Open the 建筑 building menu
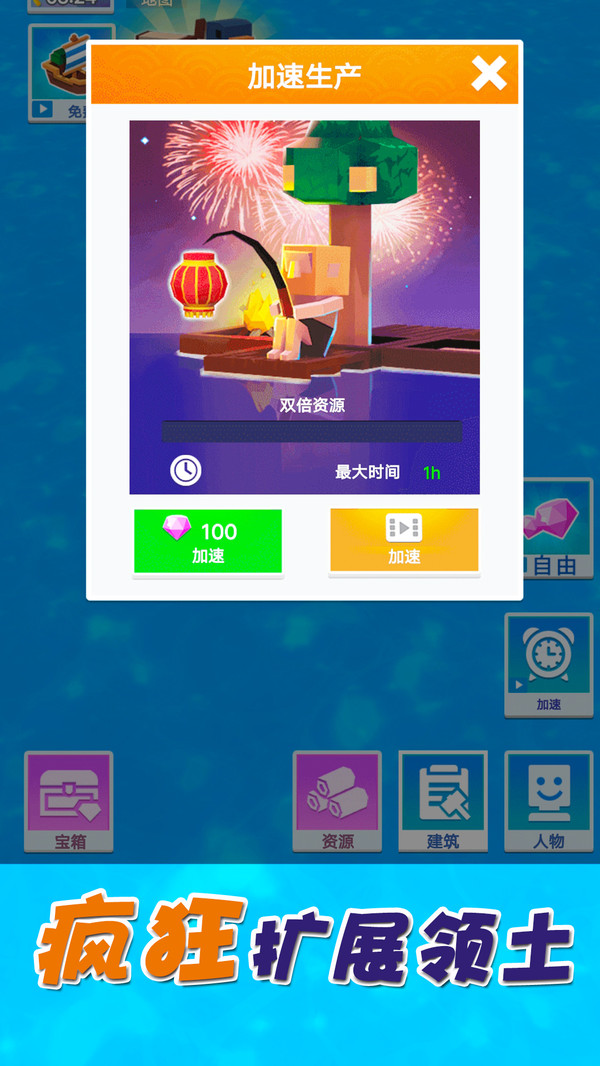The width and height of the screenshot is (600, 1066). coord(443,801)
